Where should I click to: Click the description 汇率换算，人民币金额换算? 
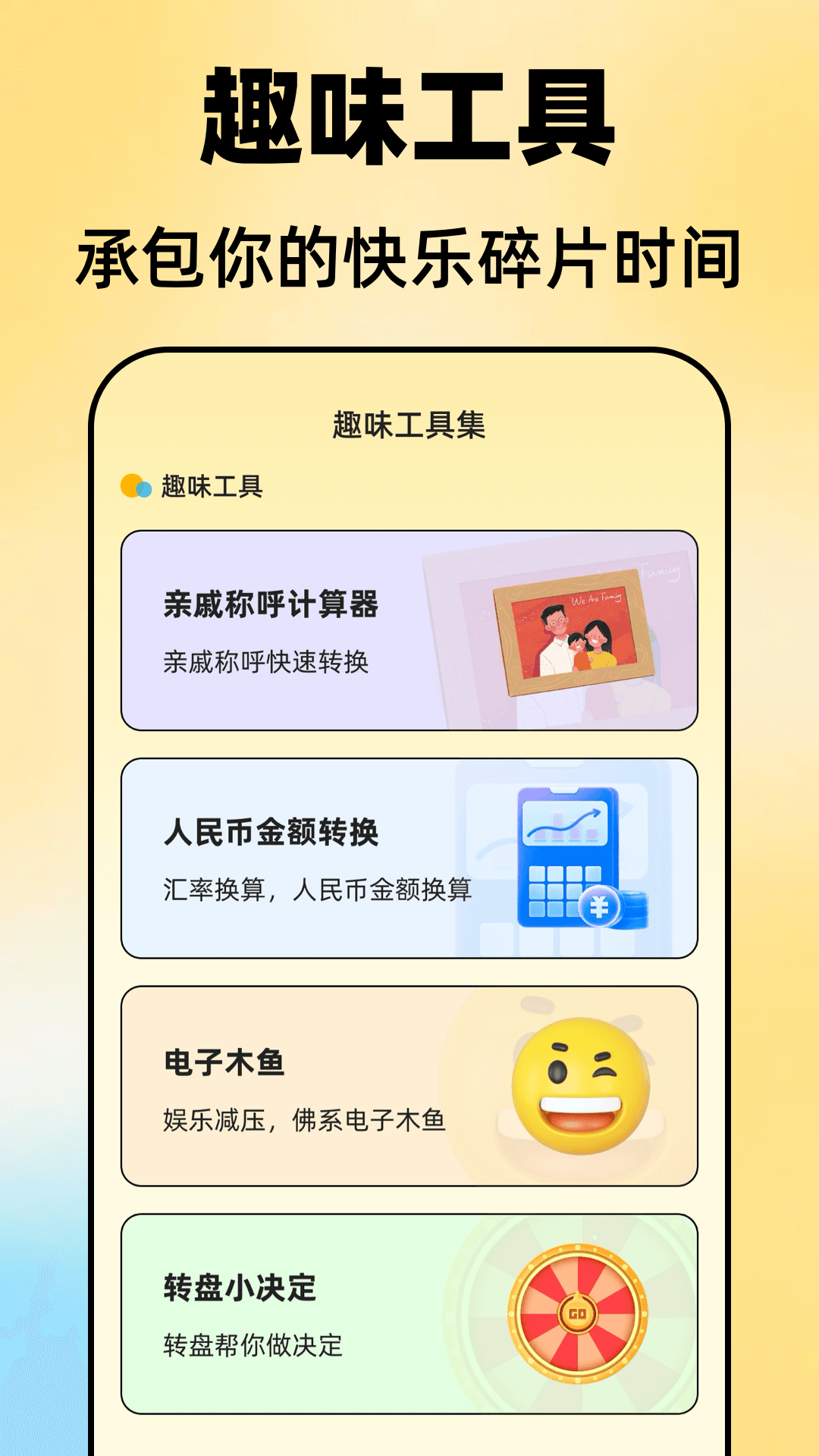pyautogui.click(x=318, y=891)
